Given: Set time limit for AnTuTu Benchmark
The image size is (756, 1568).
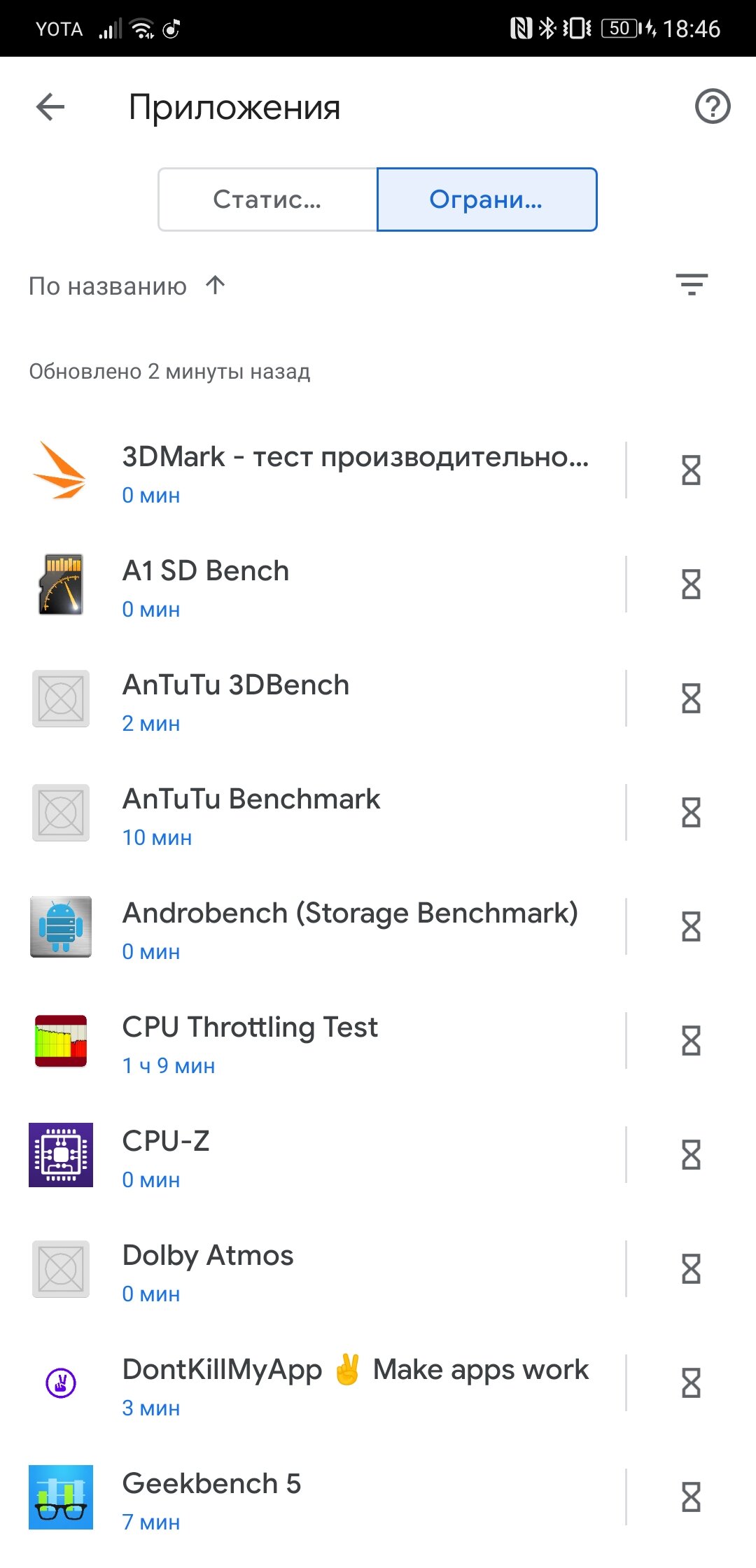Looking at the screenshot, I should pyautogui.click(x=691, y=813).
